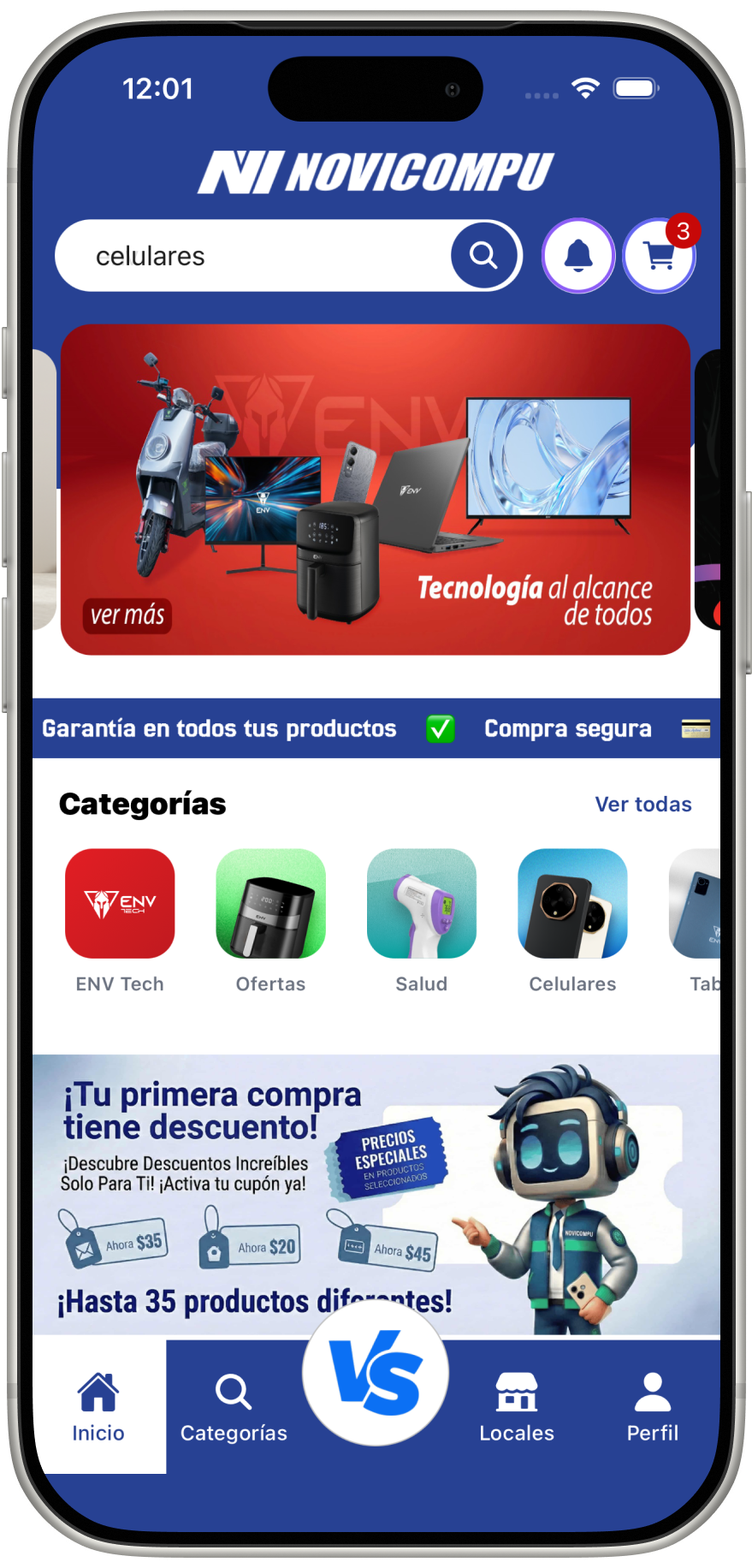Select the Celulares category tile
Viewport: 752px width, 1568px height.
pos(572,905)
